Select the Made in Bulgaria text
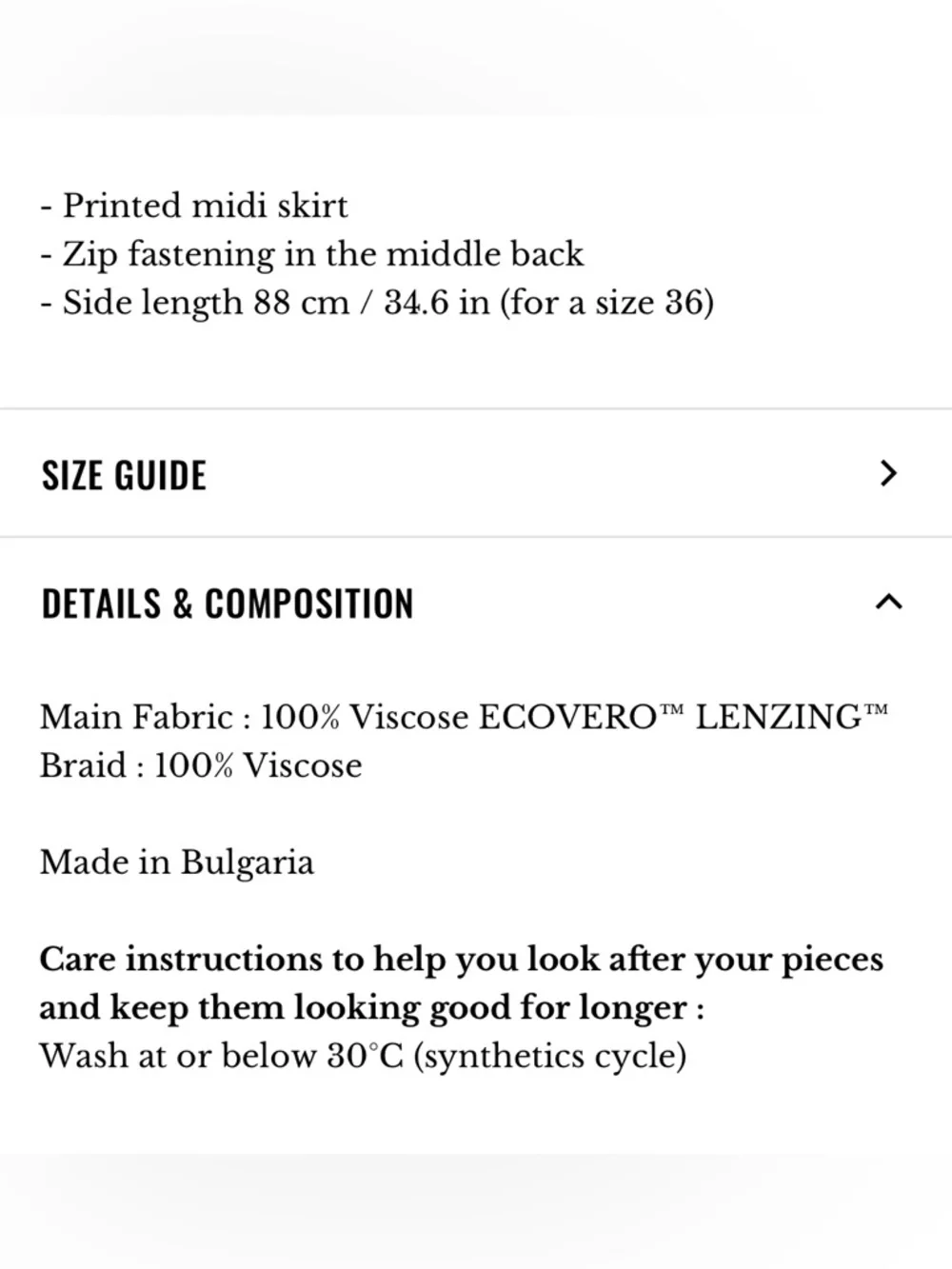 point(176,862)
